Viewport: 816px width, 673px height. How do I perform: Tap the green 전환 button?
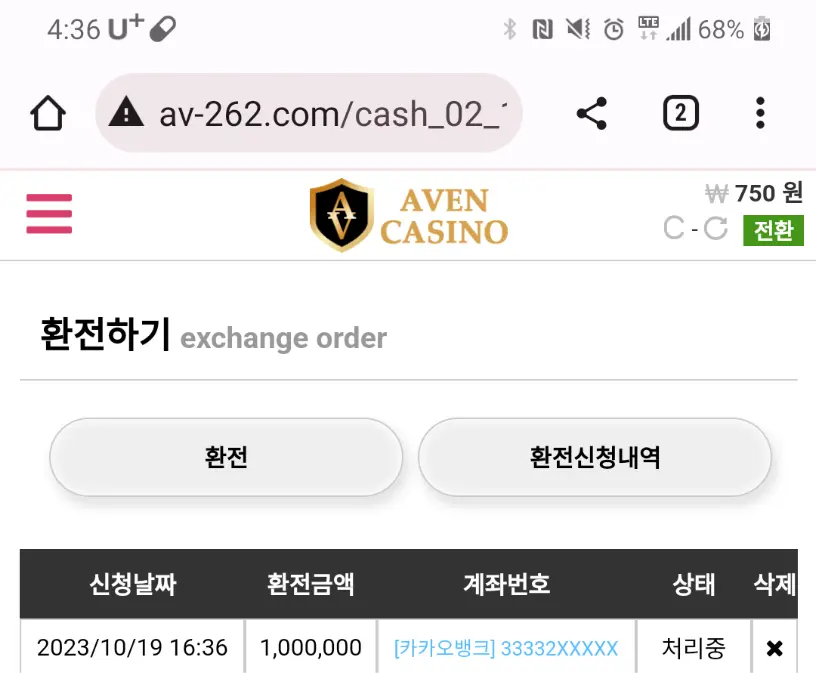pos(773,230)
